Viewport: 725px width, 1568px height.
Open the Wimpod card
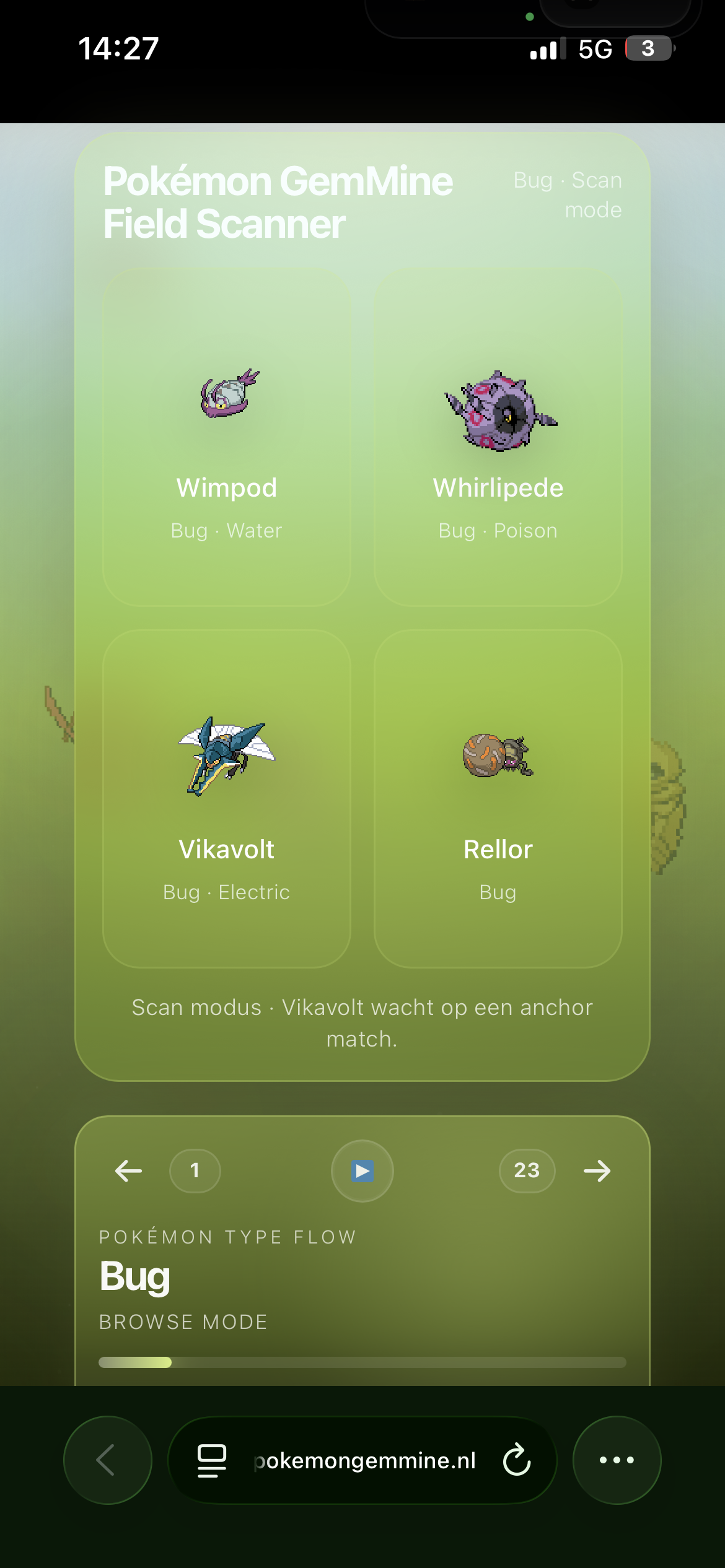click(227, 437)
